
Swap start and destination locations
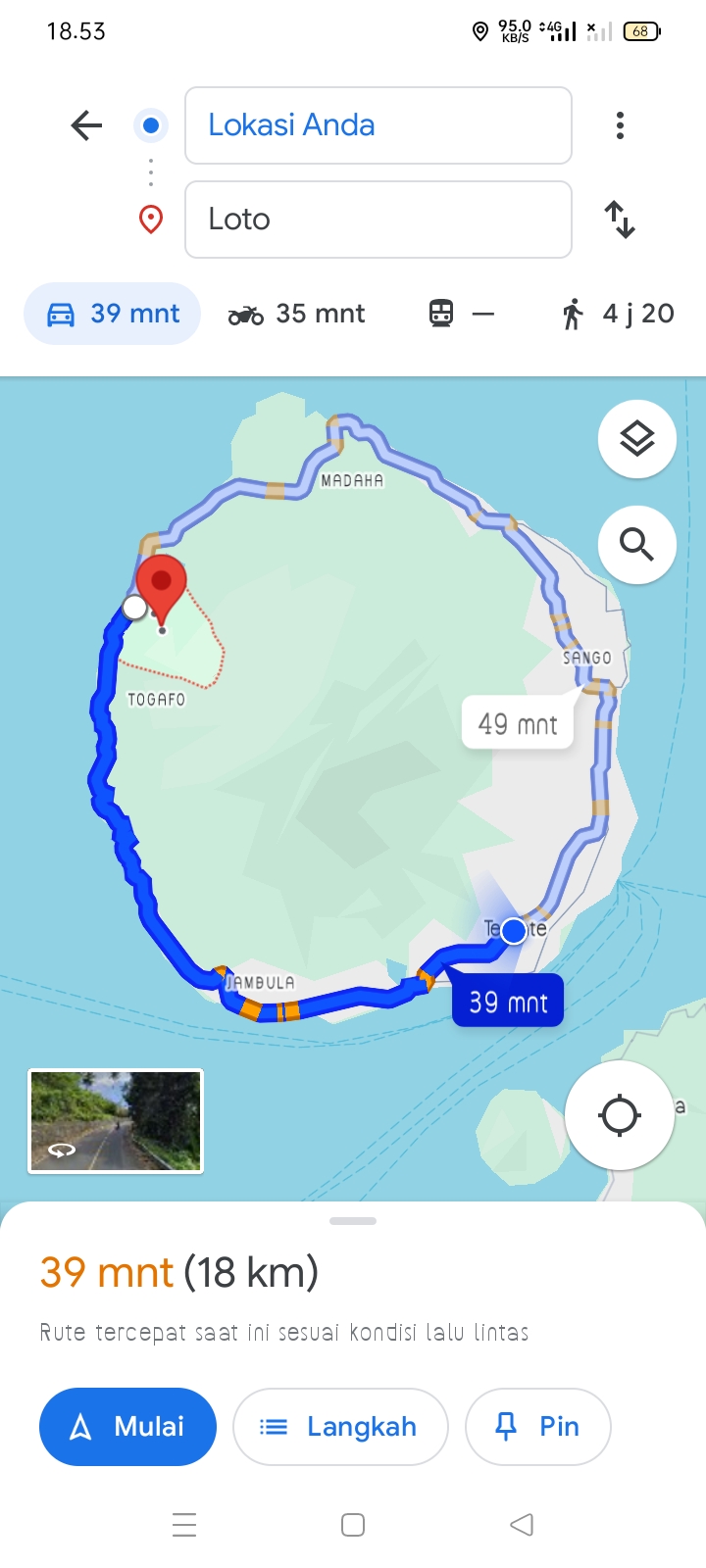pos(620,220)
